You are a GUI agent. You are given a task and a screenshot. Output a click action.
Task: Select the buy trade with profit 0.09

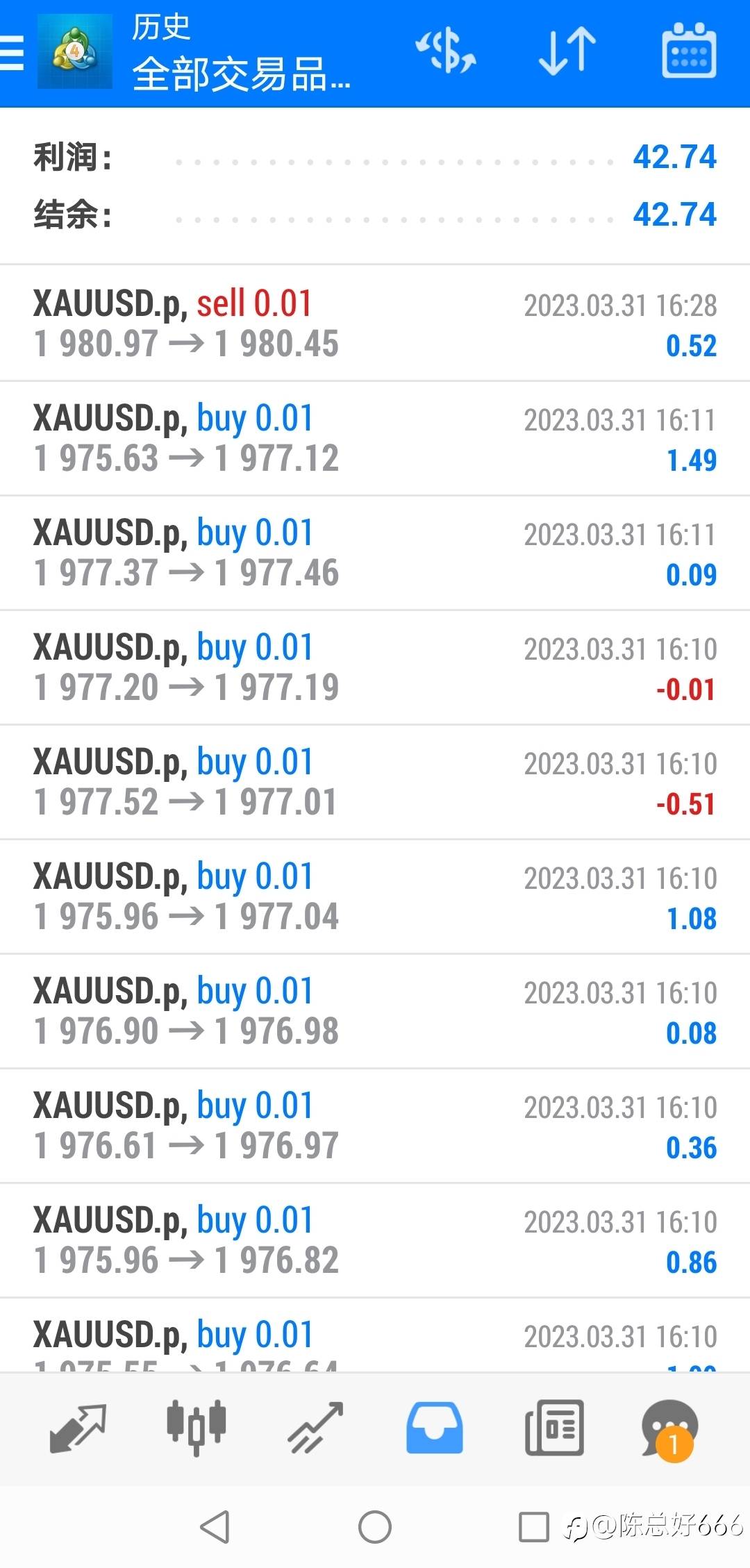click(375, 553)
